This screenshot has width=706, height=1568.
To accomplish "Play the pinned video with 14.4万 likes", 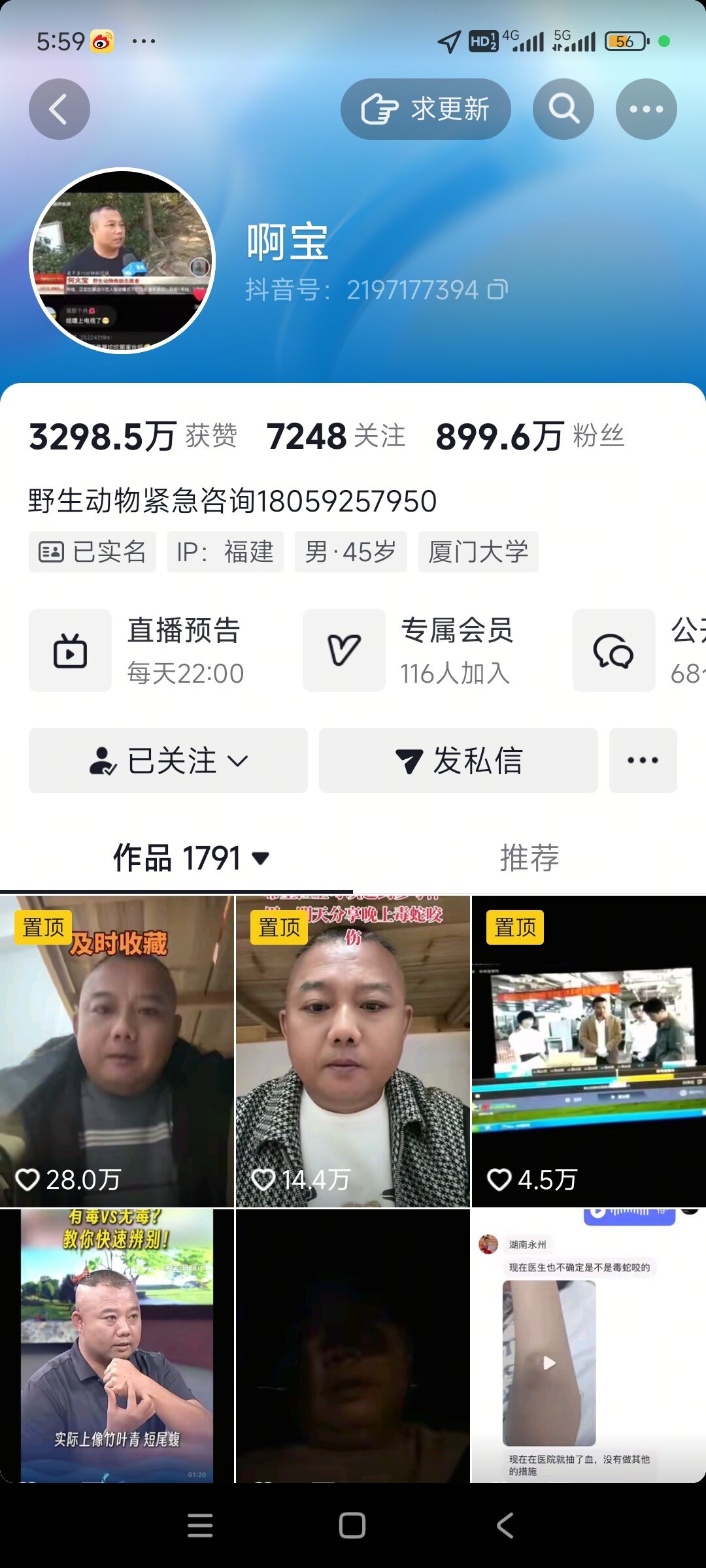I will point(352,1052).
